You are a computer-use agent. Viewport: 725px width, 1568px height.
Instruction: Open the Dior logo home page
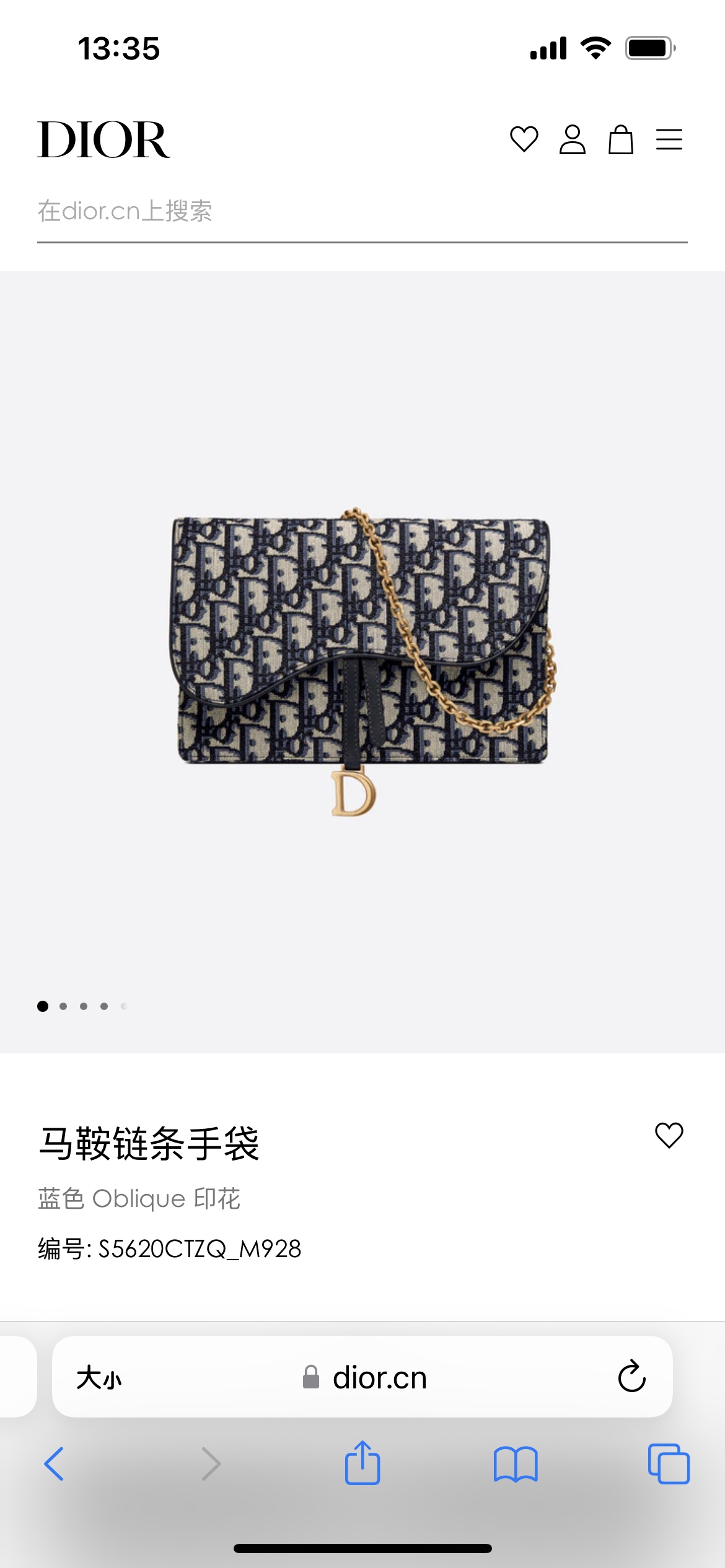[x=103, y=140]
